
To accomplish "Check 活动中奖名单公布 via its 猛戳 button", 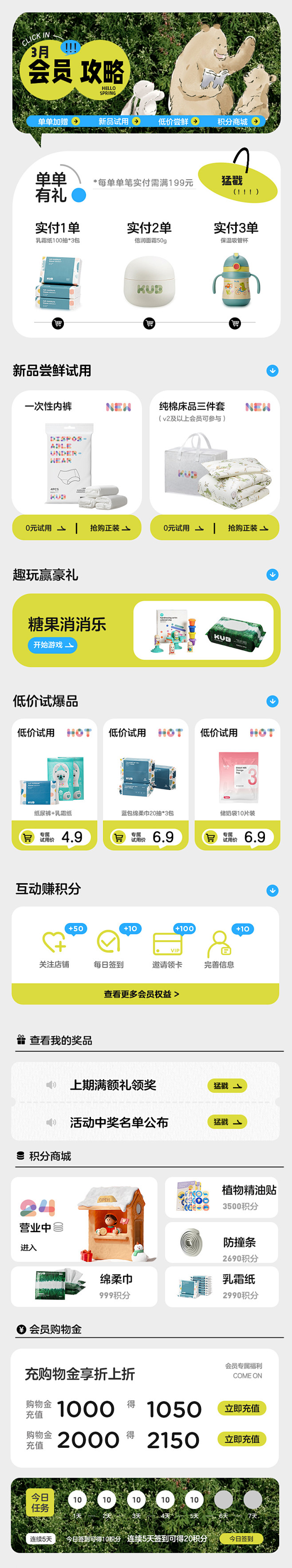I will 227,1121.
